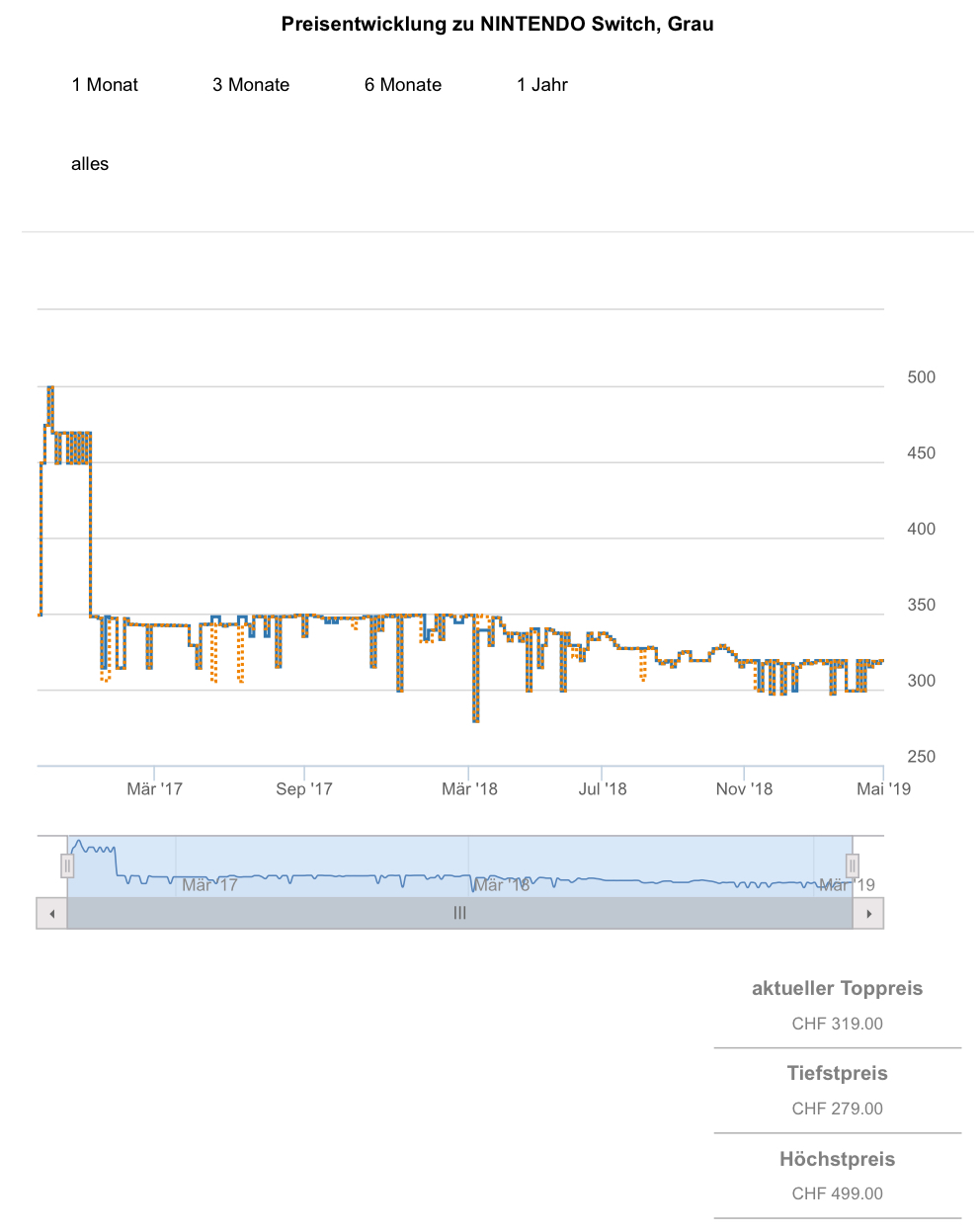Viewport: 980px width, 1232px height.
Task: Show the 6 Monate price history
Action: point(403,85)
